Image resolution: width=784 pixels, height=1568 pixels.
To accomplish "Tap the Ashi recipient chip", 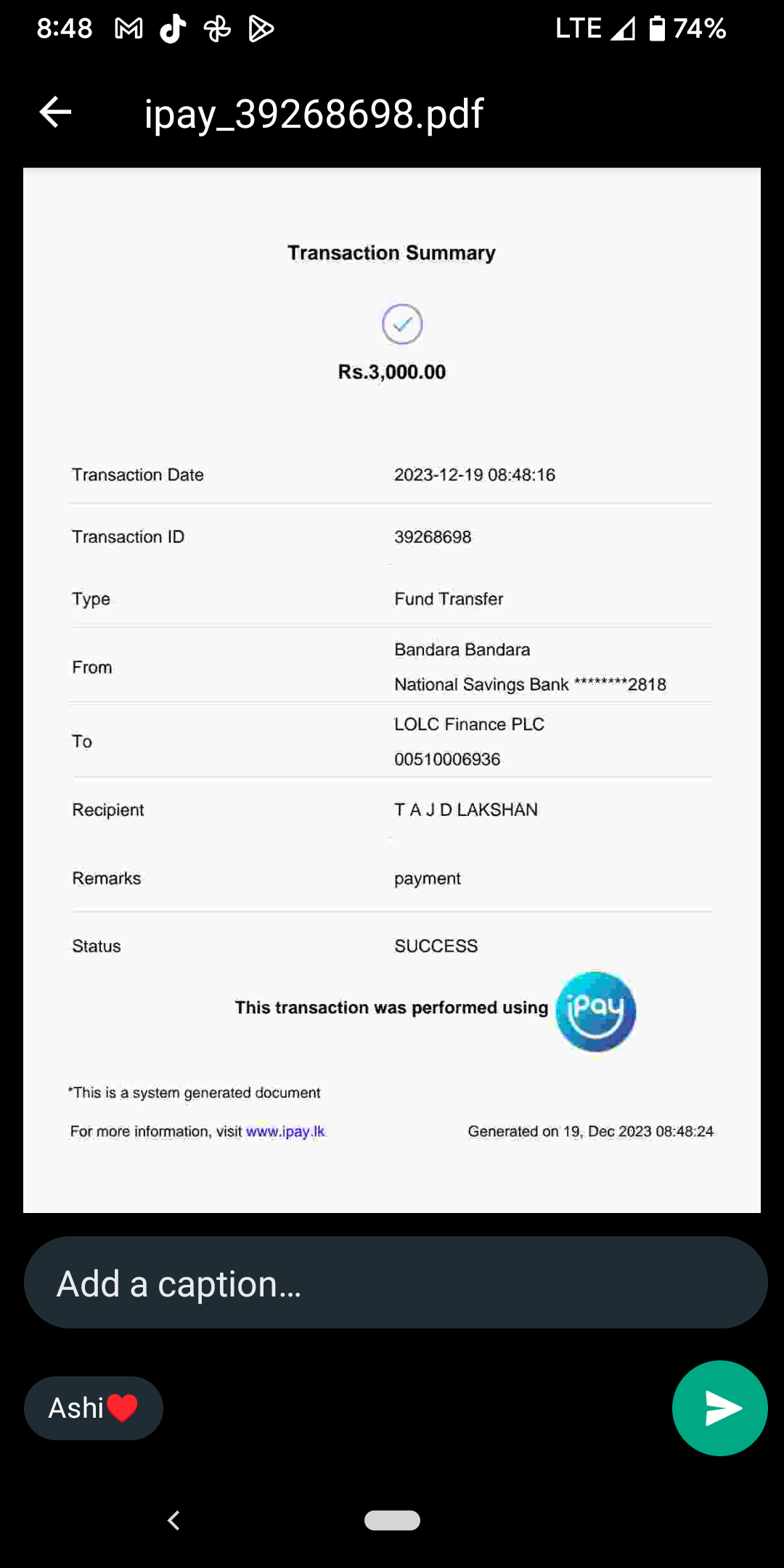I will 94,1408.
